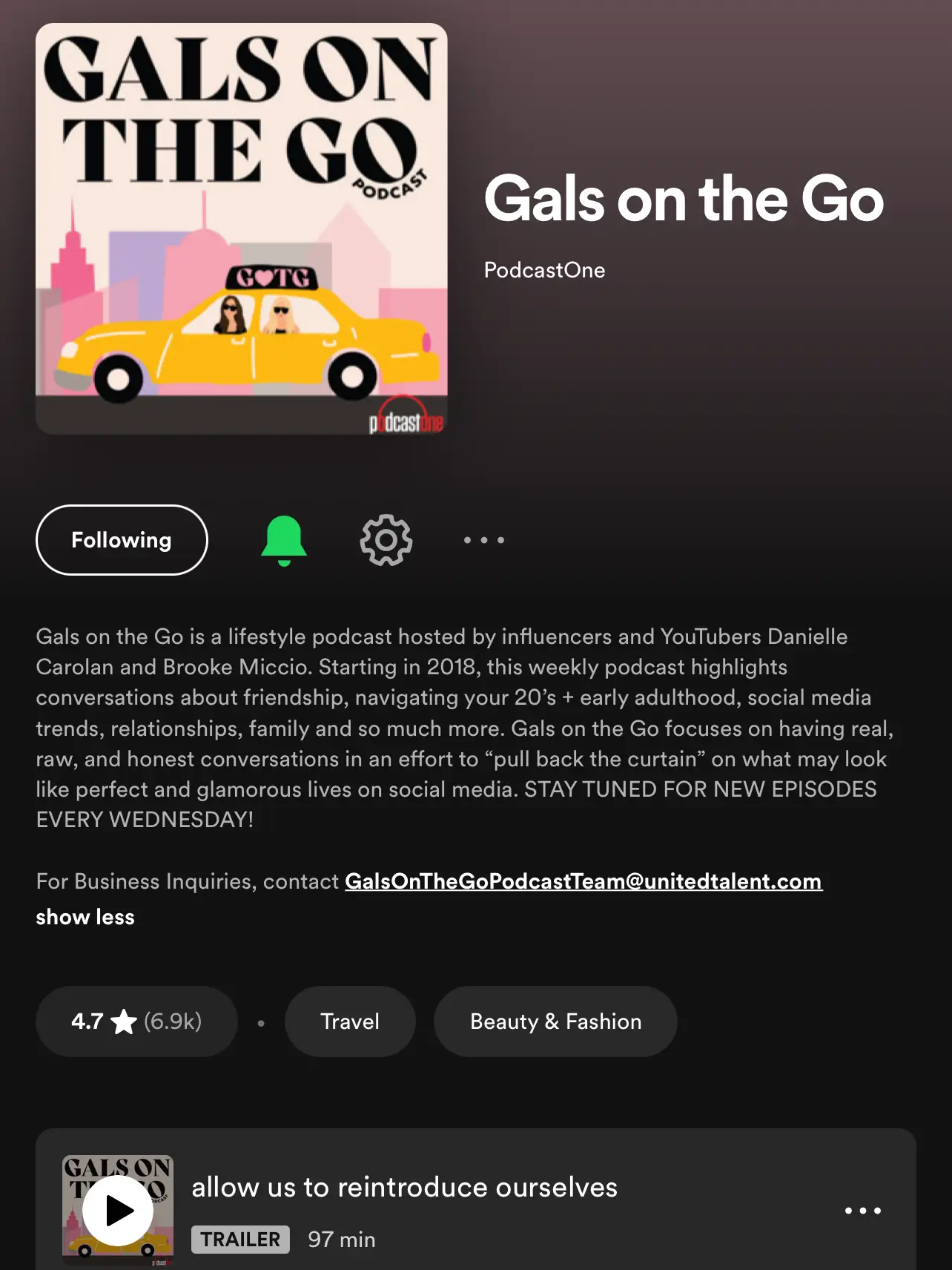Open allow us to reintroduce ourselves episode

[404, 1188]
